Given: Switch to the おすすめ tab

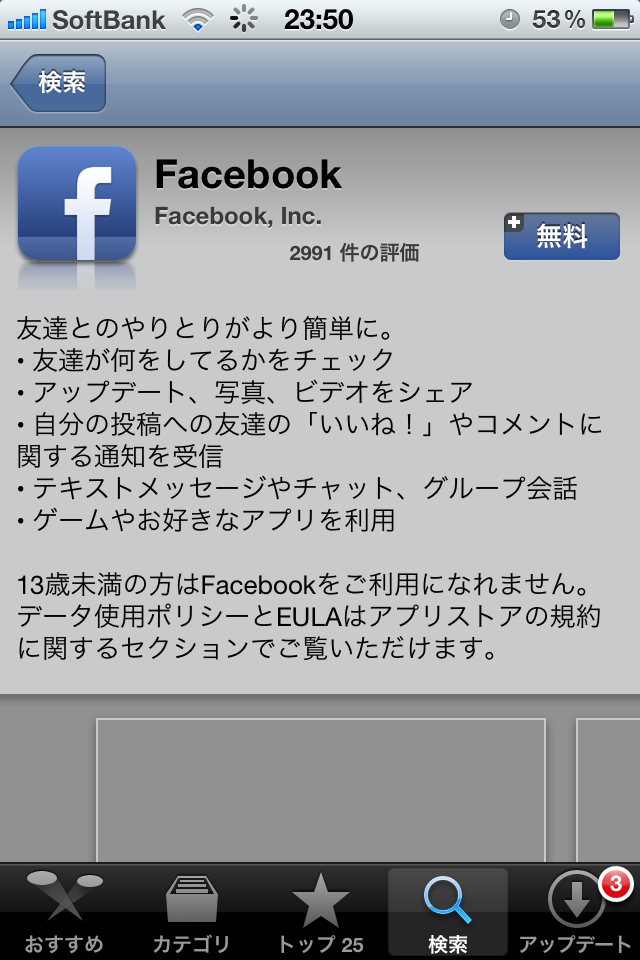Looking at the screenshot, I should [64, 912].
